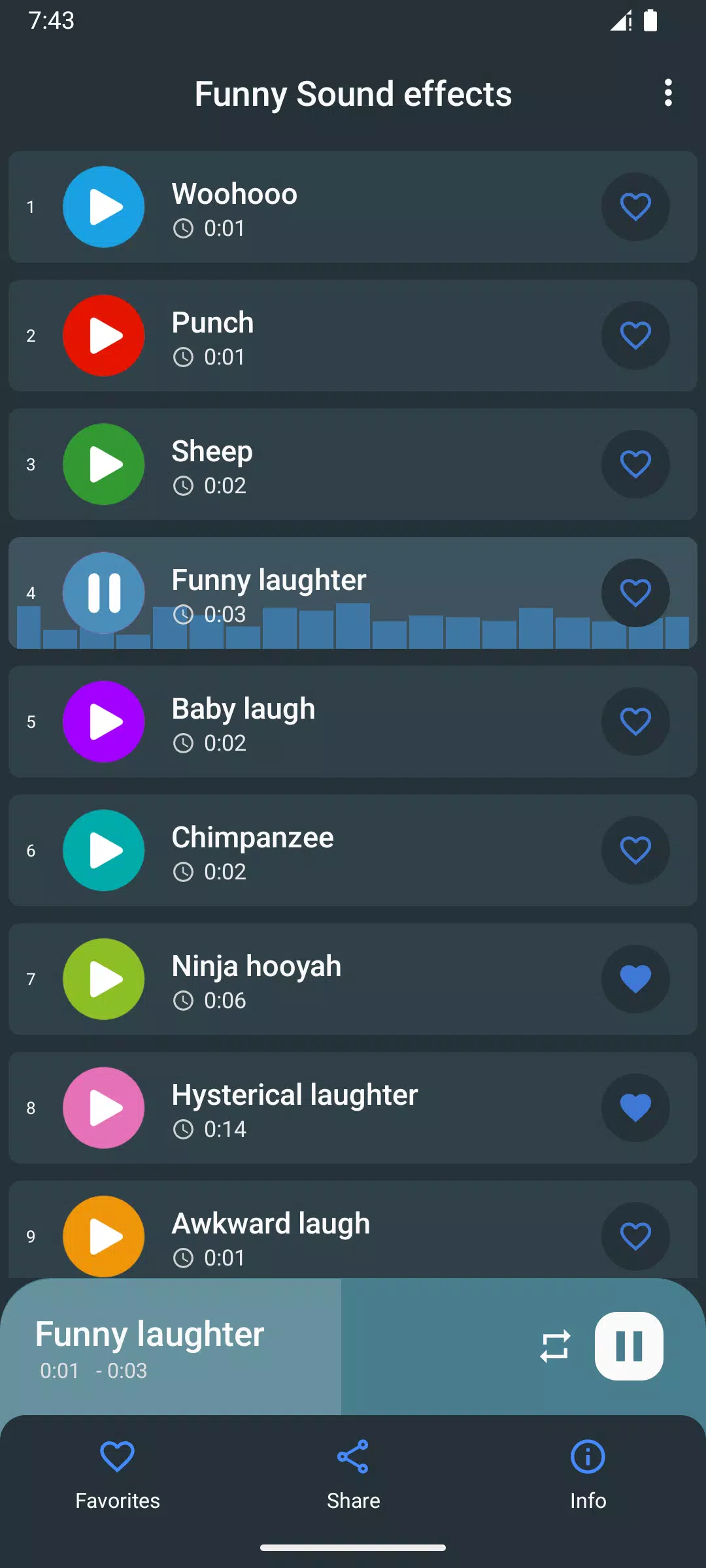Open the three-dot overflow menu
This screenshot has width=706, height=1568.
point(668,93)
